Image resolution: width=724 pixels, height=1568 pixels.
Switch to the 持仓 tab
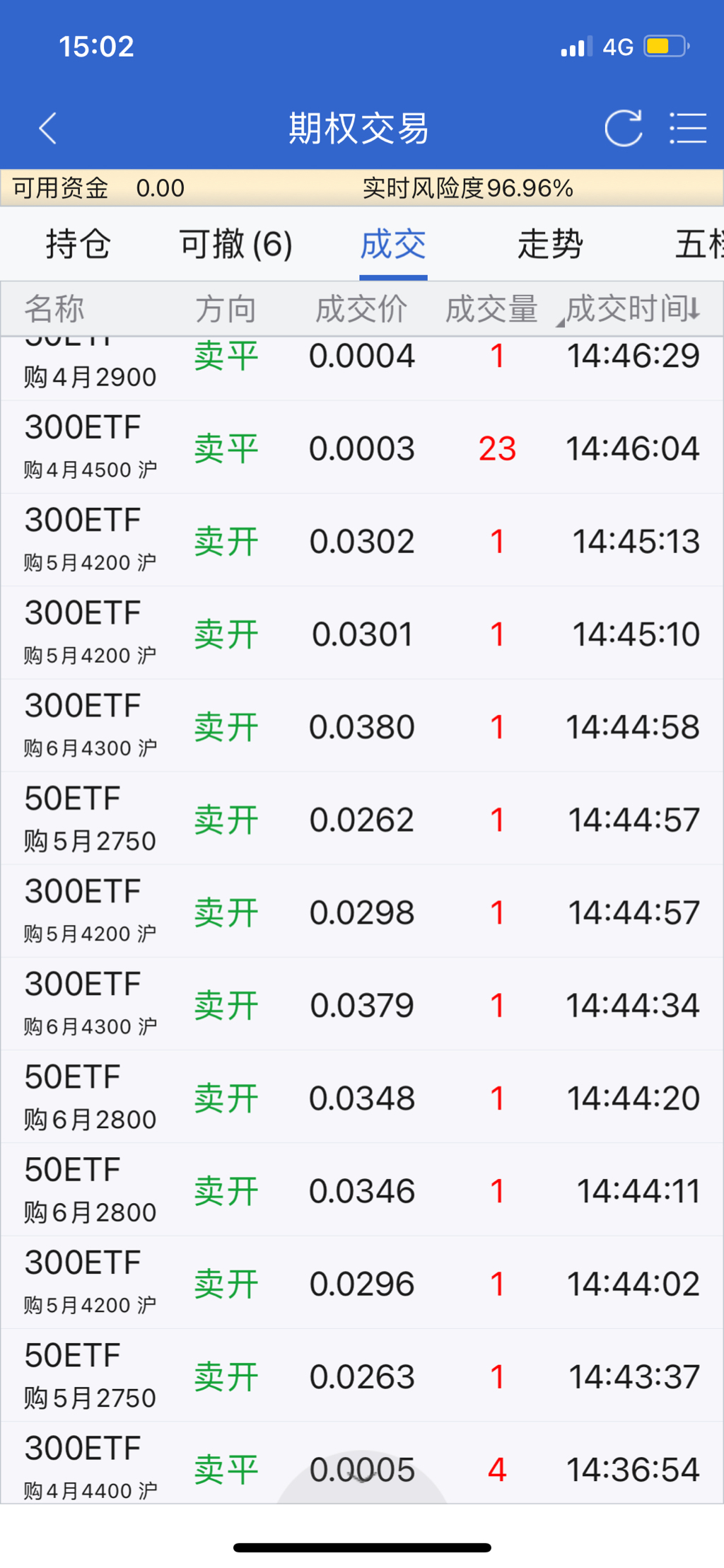[x=78, y=245]
